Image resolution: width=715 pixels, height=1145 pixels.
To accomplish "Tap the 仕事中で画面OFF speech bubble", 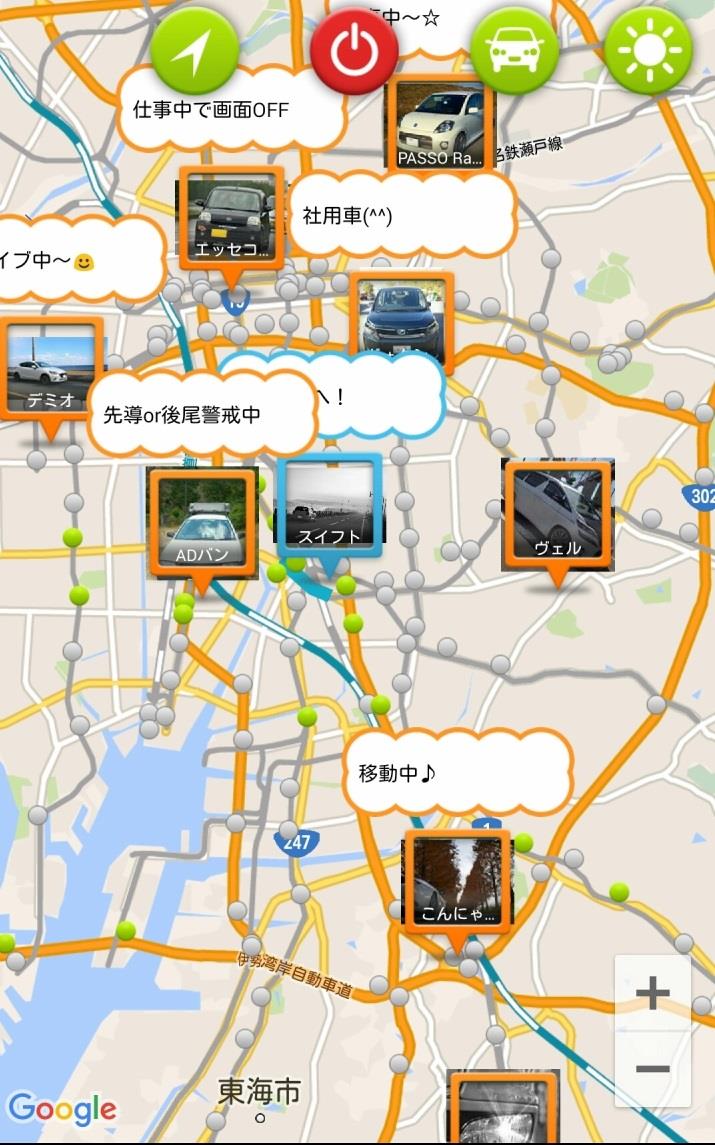I will pyautogui.click(x=230, y=109).
